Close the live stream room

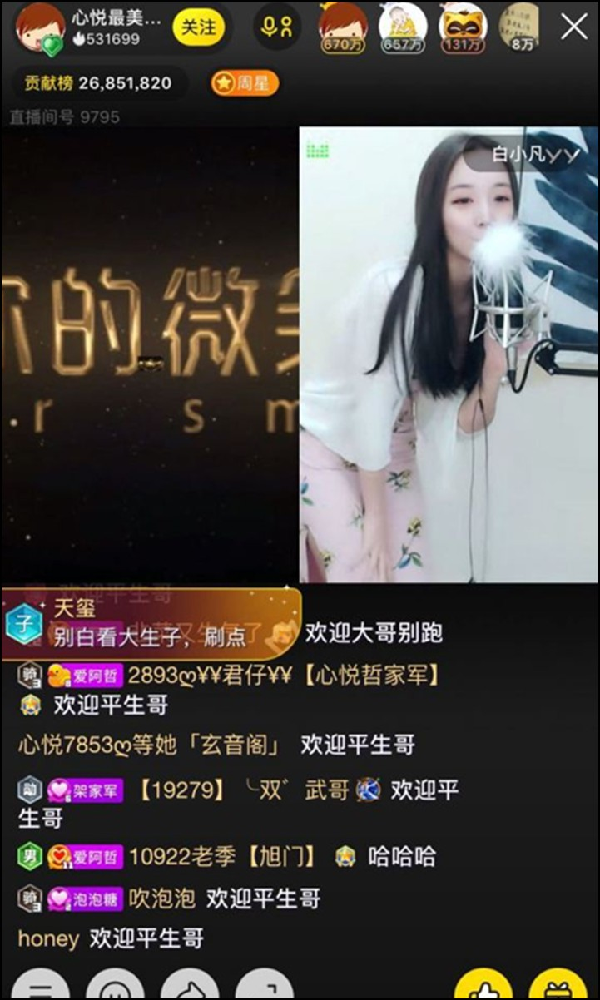pos(574,27)
